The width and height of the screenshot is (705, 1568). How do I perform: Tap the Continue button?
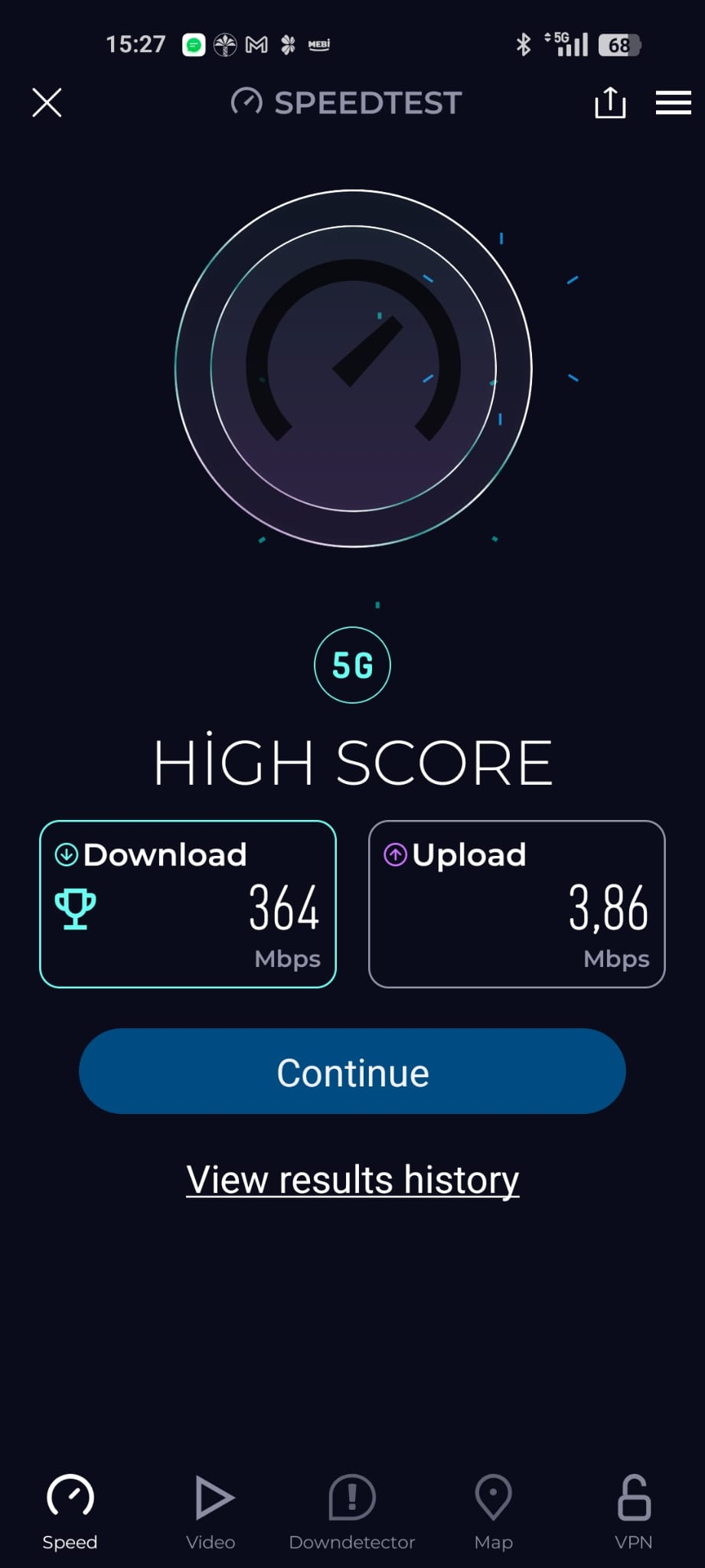(352, 1071)
